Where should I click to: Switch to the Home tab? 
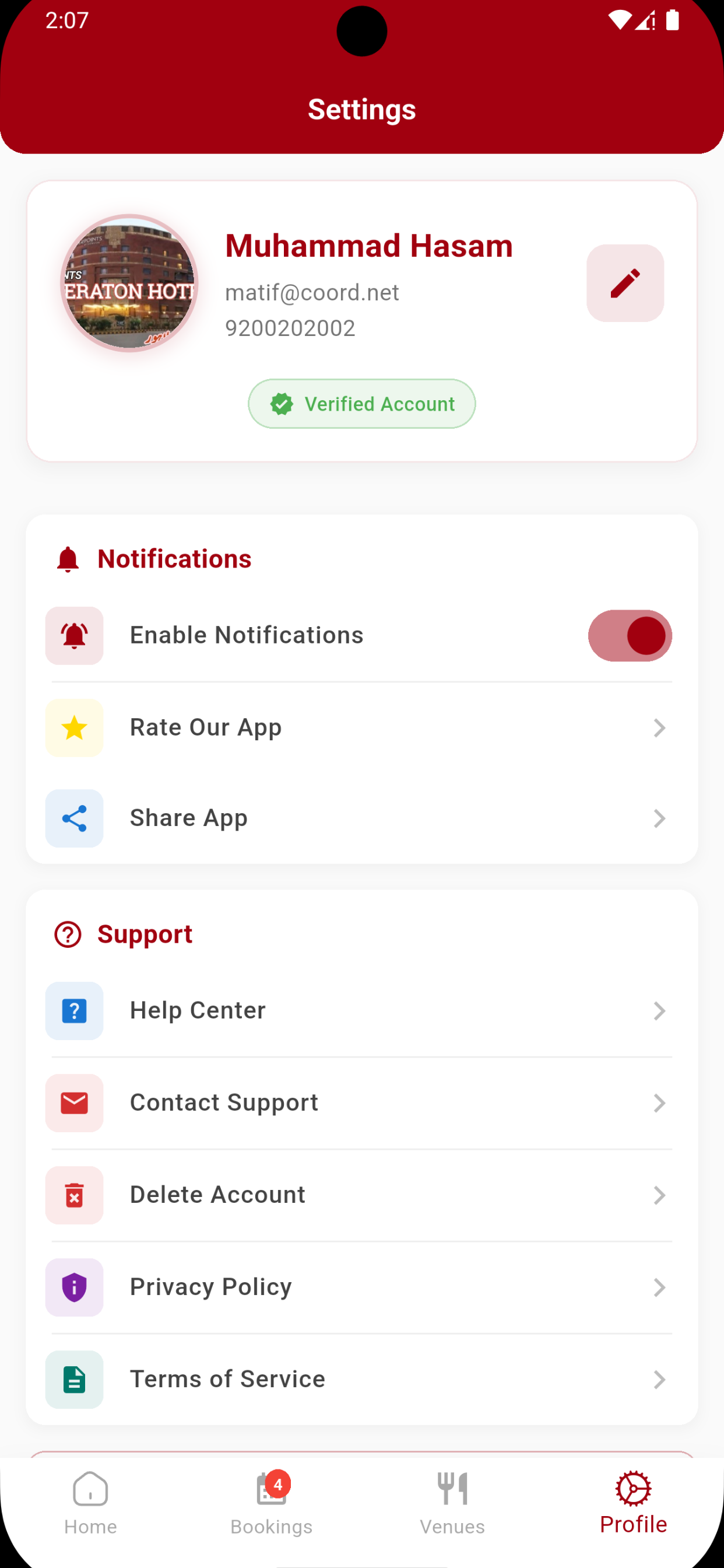pyautogui.click(x=91, y=1503)
